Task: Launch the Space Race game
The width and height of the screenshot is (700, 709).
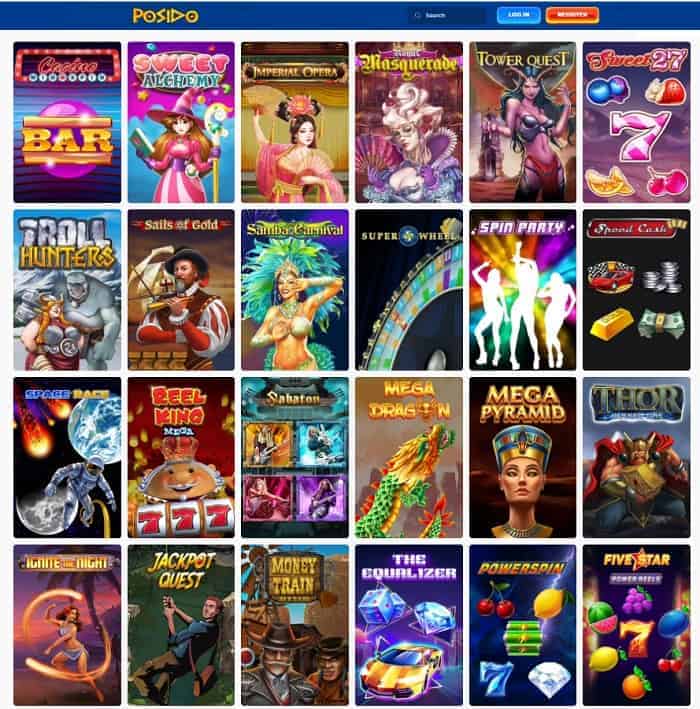Action: coord(67,457)
